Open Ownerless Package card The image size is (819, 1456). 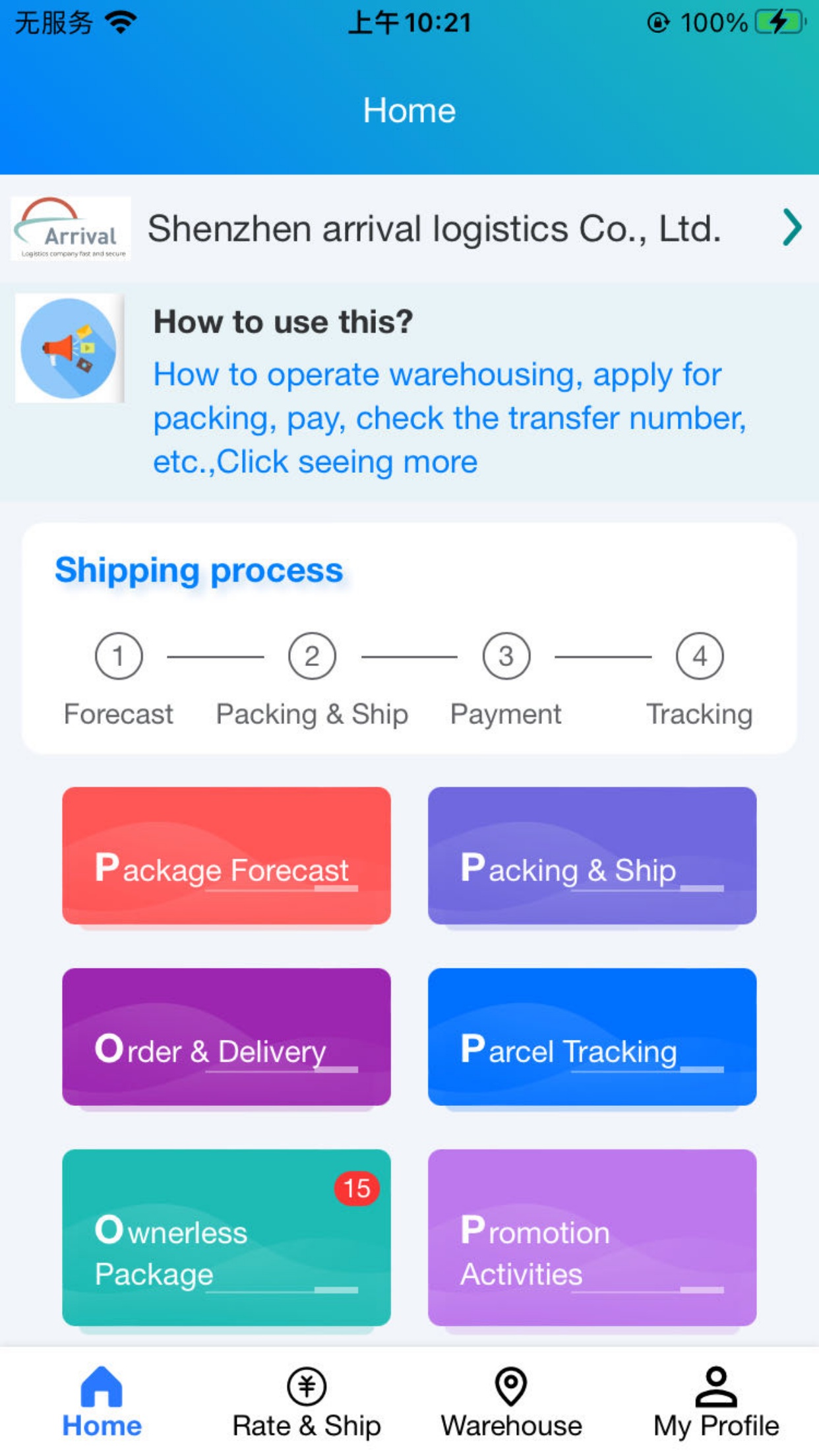[x=226, y=1237]
